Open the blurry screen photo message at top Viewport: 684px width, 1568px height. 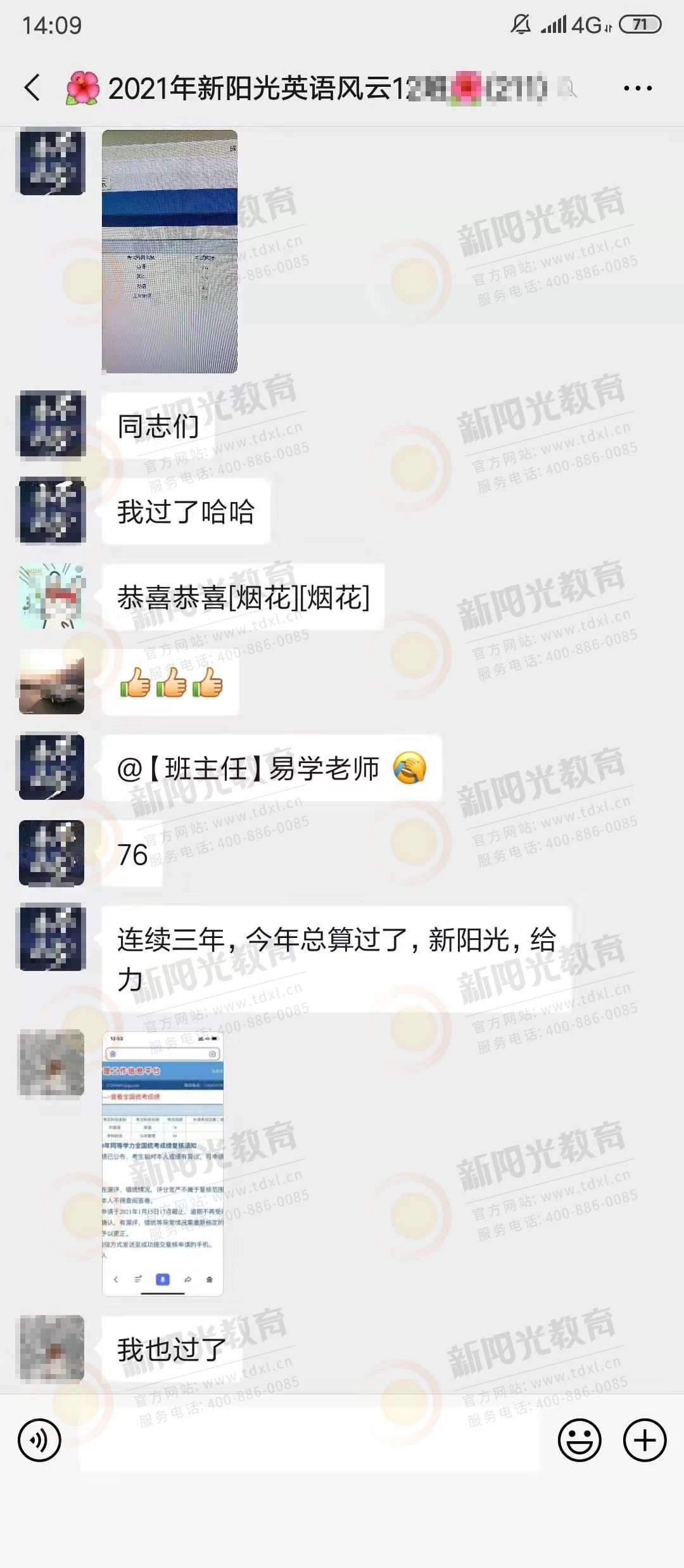click(170, 252)
